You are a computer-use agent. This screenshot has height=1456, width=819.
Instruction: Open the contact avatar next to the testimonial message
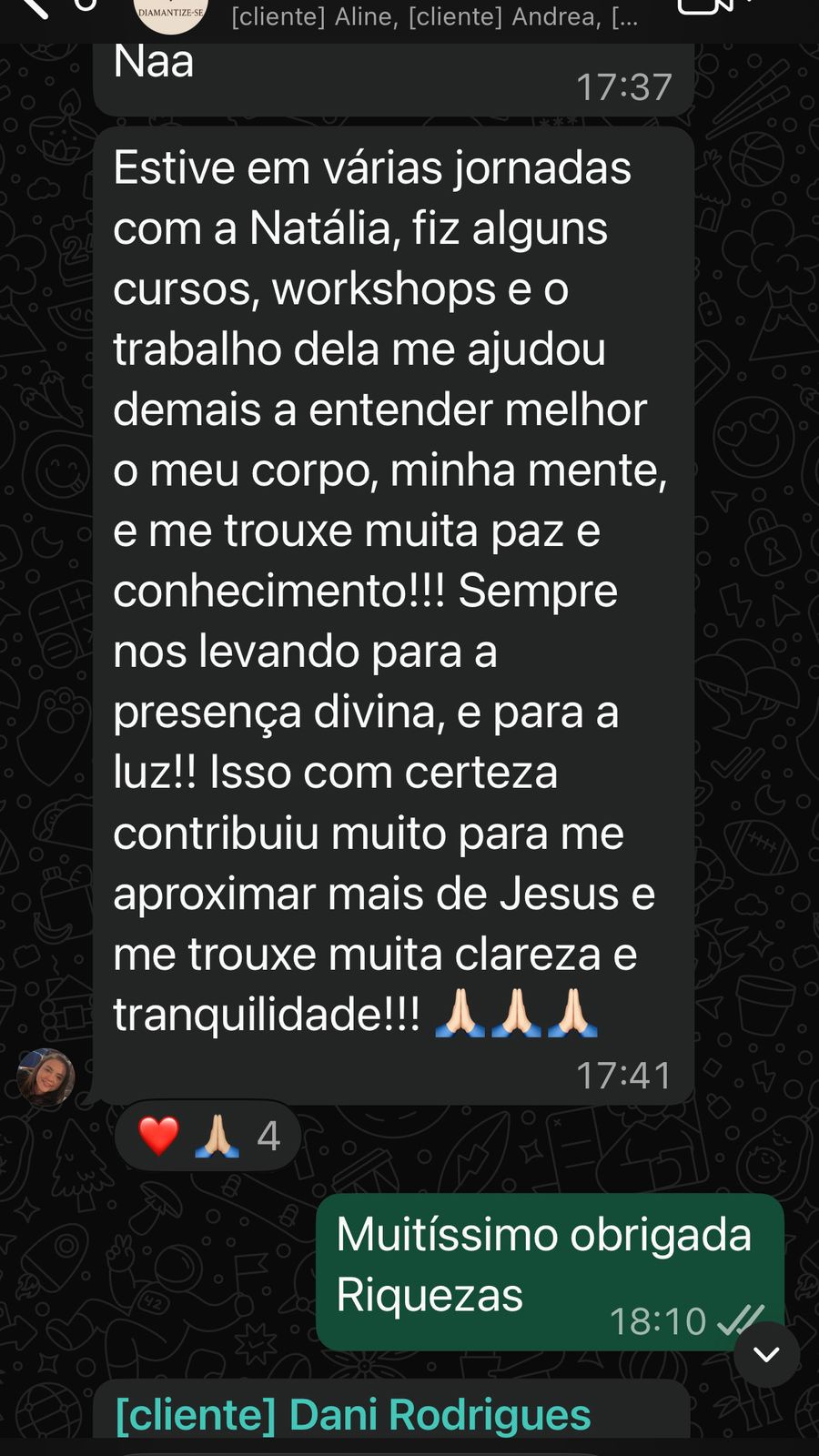point(47,1074)
